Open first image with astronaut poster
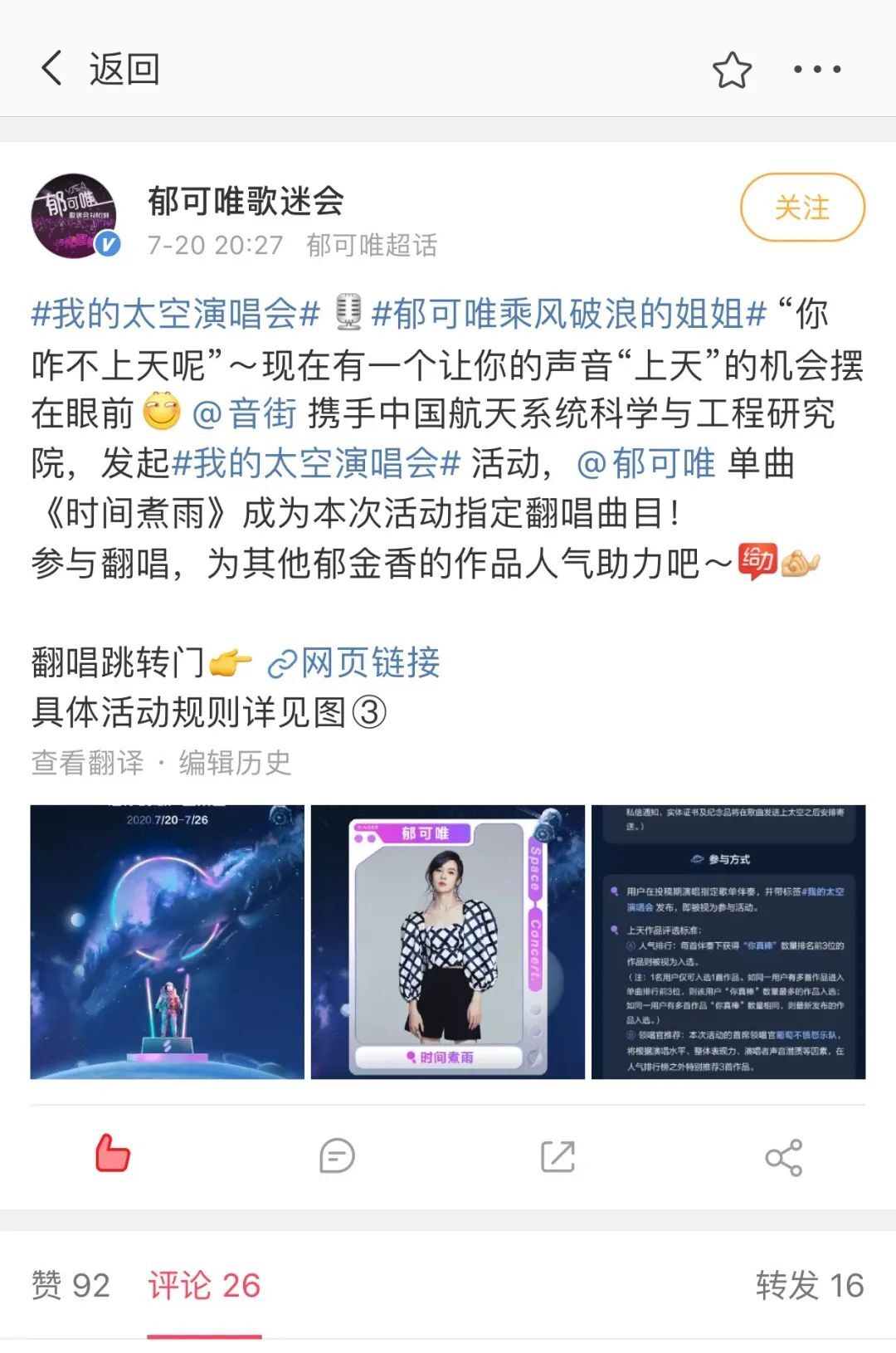Image resolution: width=896 pixels, height=1353 pixels. click(x=167, y=941)
